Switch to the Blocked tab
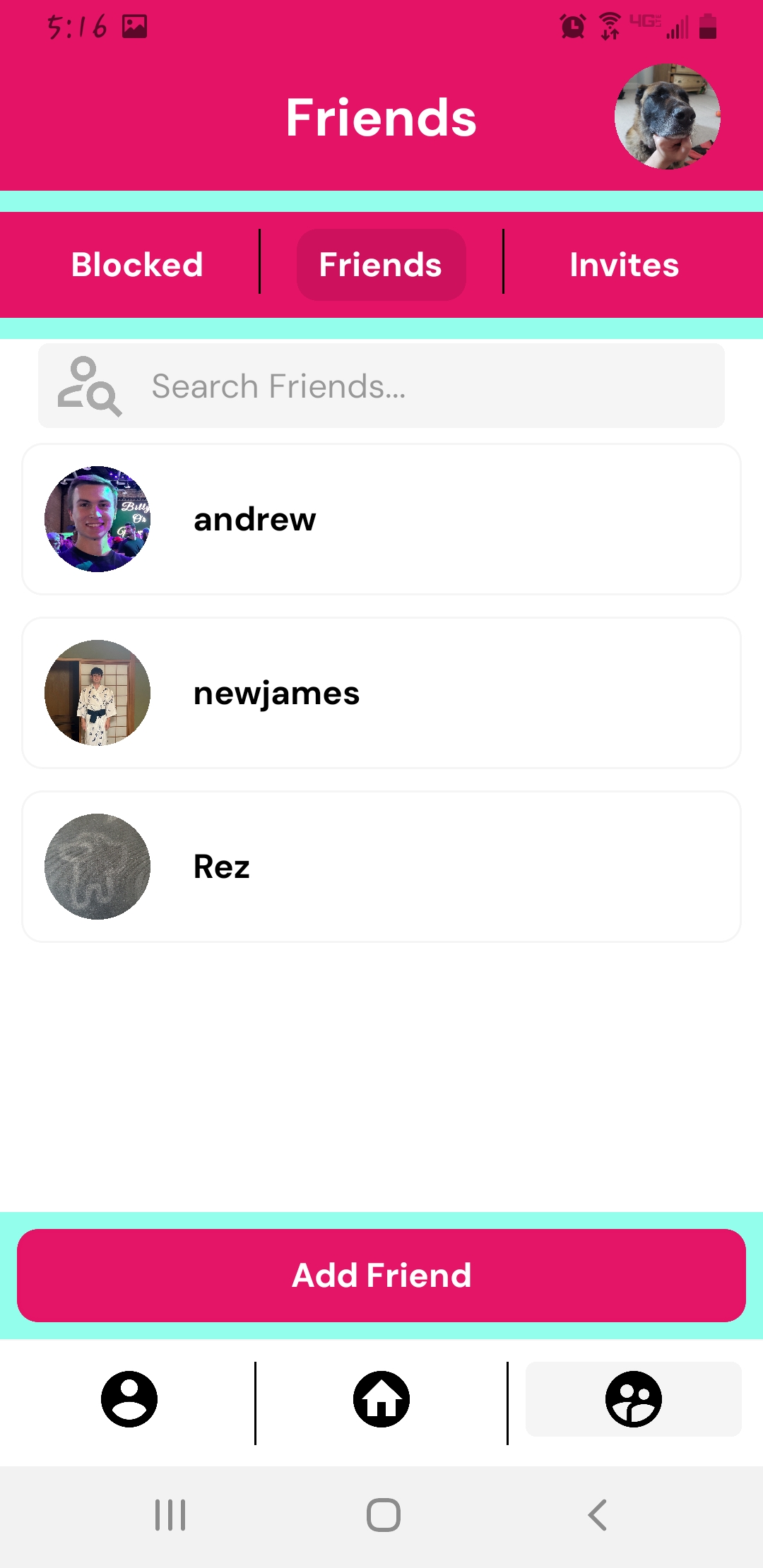Viewport: 763px width, 1568px height. (136, 265)
